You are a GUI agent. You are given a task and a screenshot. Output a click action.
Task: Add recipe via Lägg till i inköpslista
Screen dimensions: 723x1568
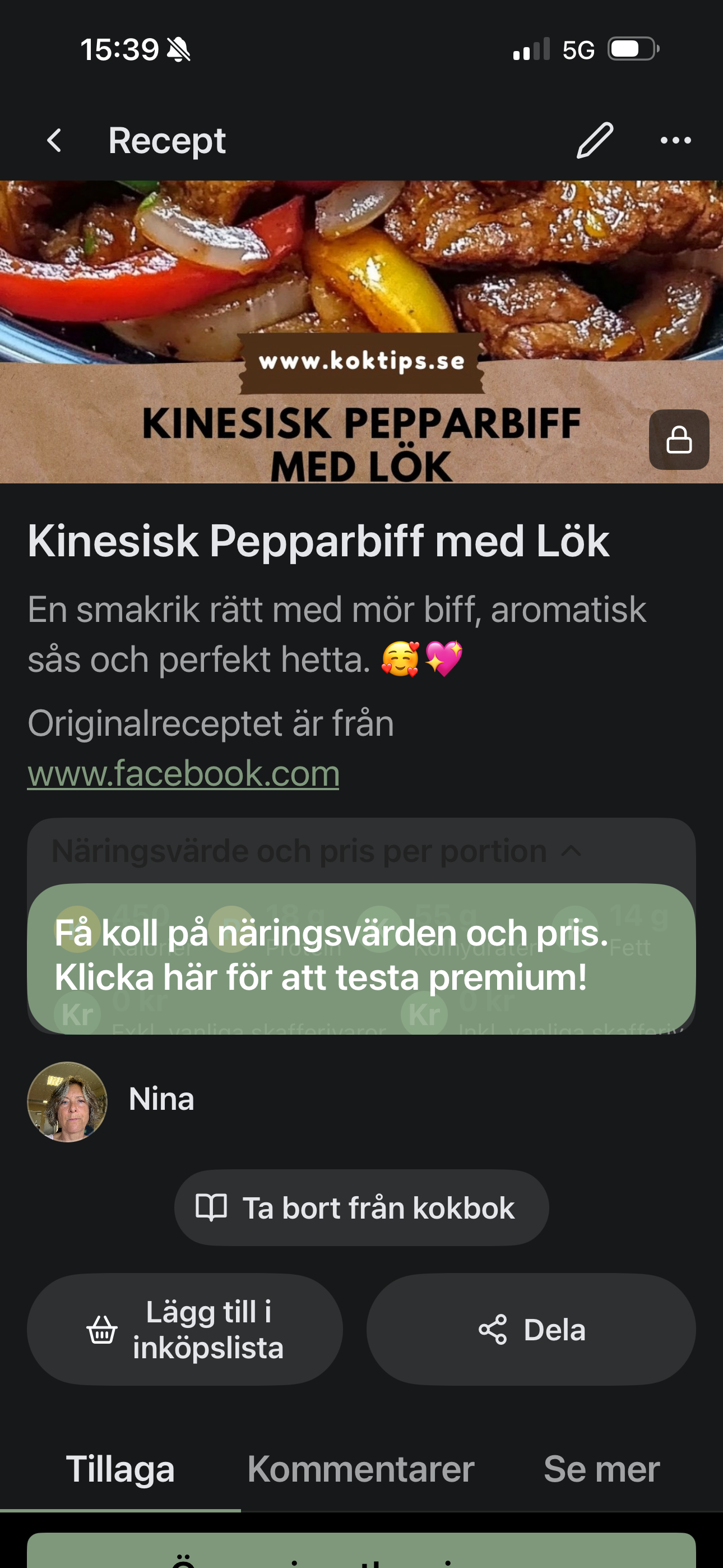tap(185, 1330)
